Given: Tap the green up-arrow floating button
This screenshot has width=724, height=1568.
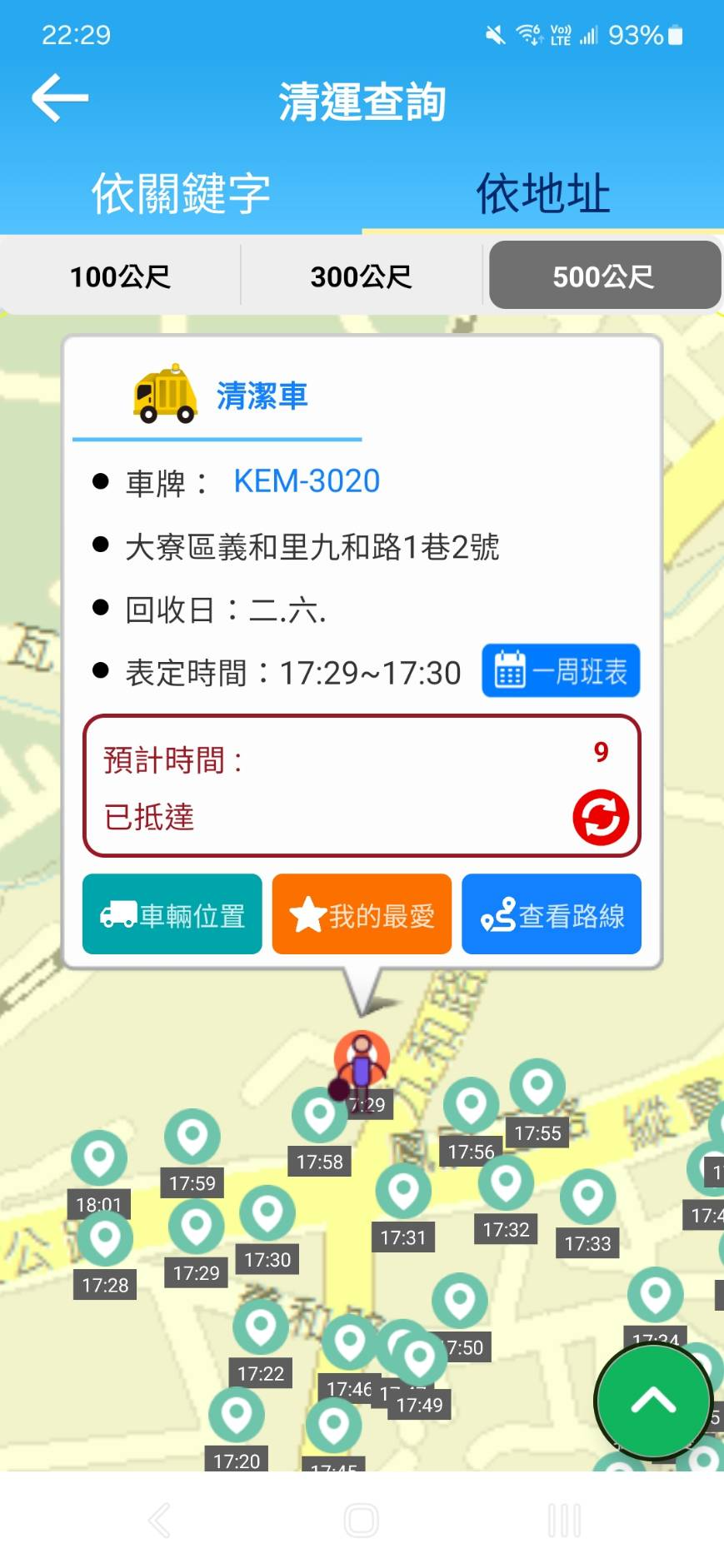Looking at the screenshot, I should [653, 1402].
